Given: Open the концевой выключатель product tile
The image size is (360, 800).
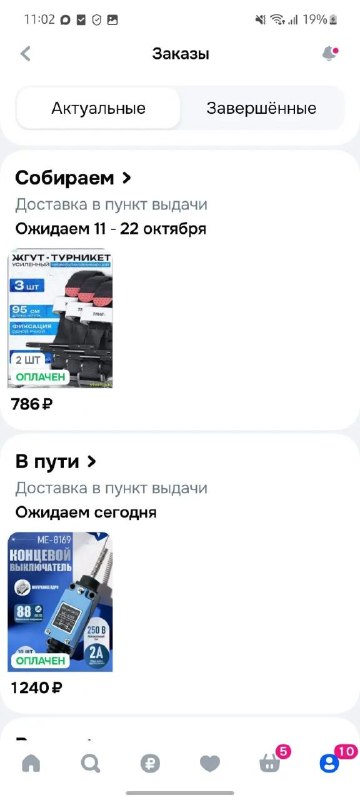Looking at the screenshot, I should pos(60,602).
